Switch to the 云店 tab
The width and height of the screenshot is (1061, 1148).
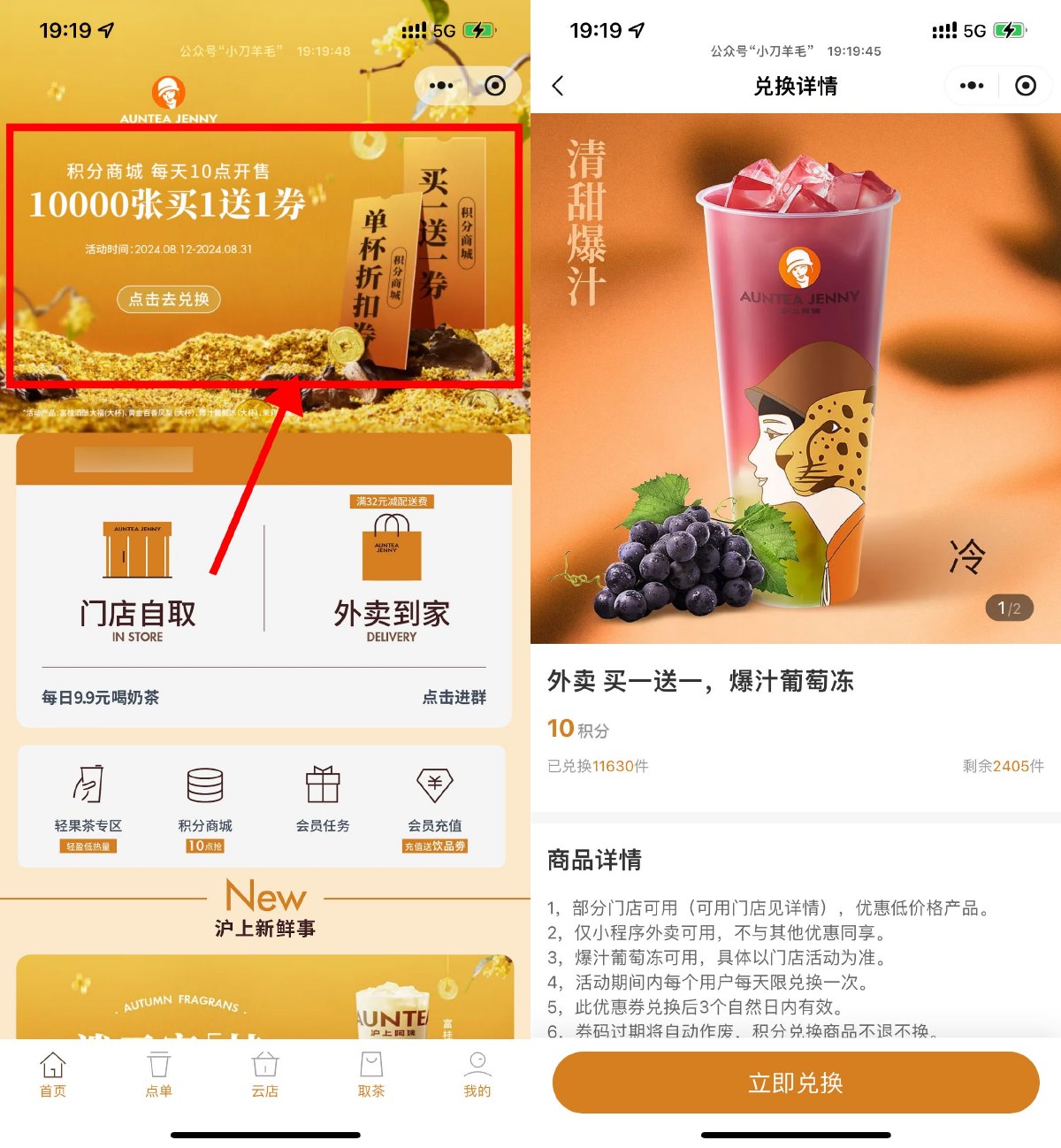[265, 1075]
